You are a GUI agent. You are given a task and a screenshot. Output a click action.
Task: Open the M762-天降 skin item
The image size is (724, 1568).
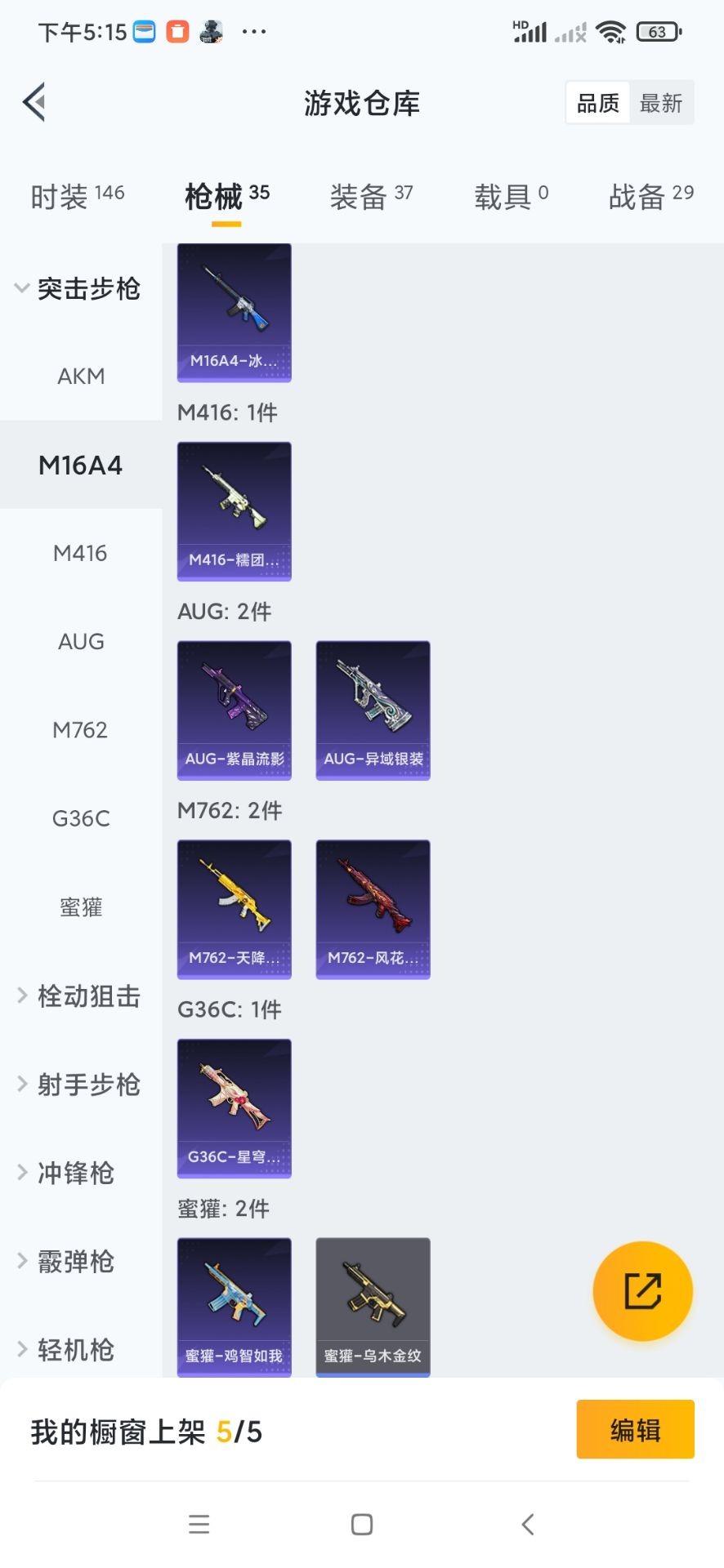click(235, 909)
